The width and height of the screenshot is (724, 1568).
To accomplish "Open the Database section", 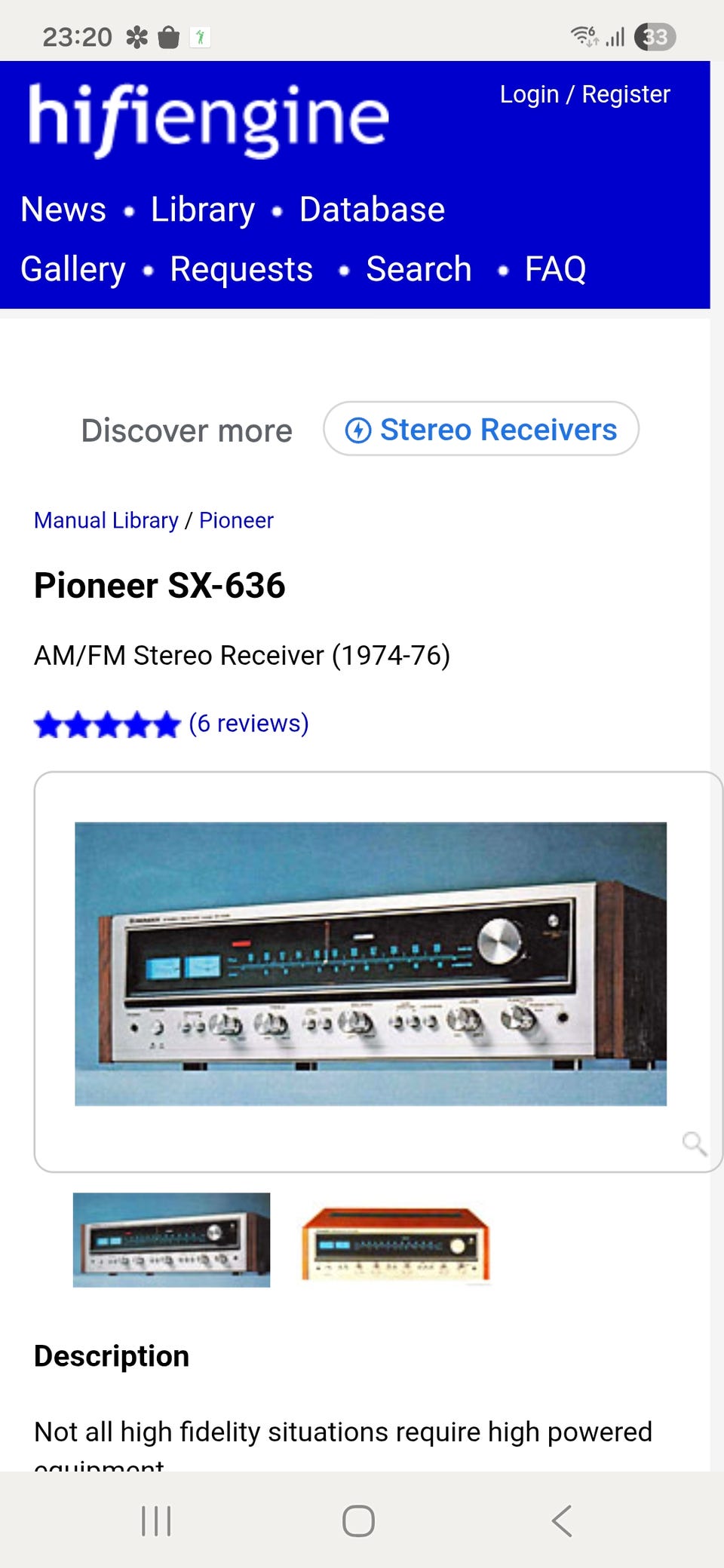I will (x=372, y=210).
